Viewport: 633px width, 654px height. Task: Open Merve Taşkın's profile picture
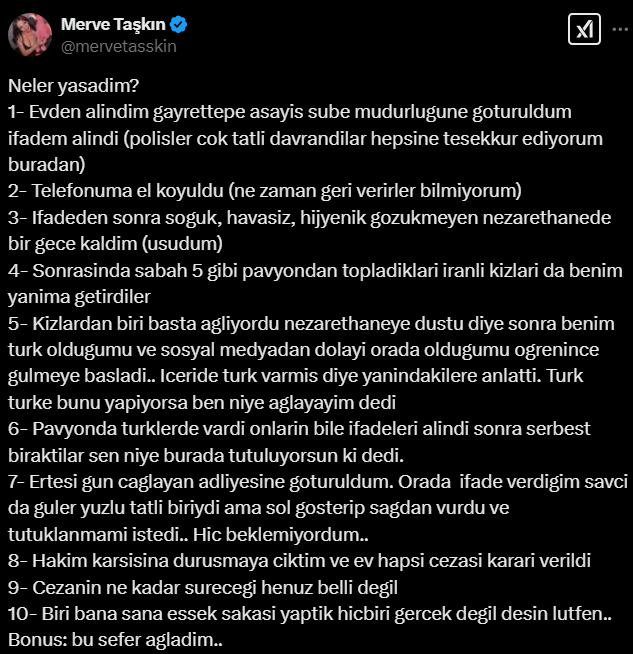click(31, 34)
